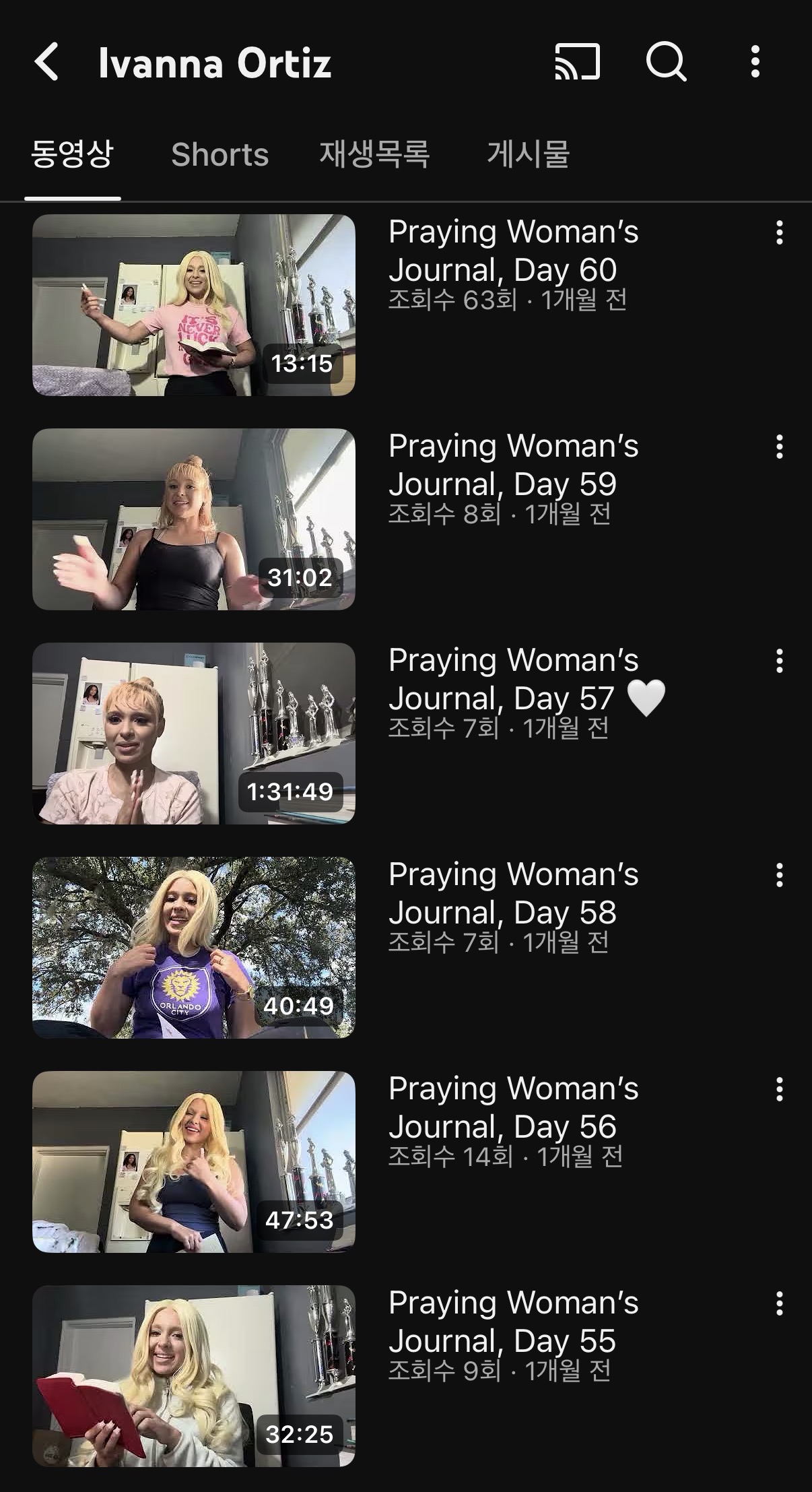Play Praying Woman's Journal, Day 60
Image resolution: width=812 pixels, height=1492 pixels.
click(194, 305)
